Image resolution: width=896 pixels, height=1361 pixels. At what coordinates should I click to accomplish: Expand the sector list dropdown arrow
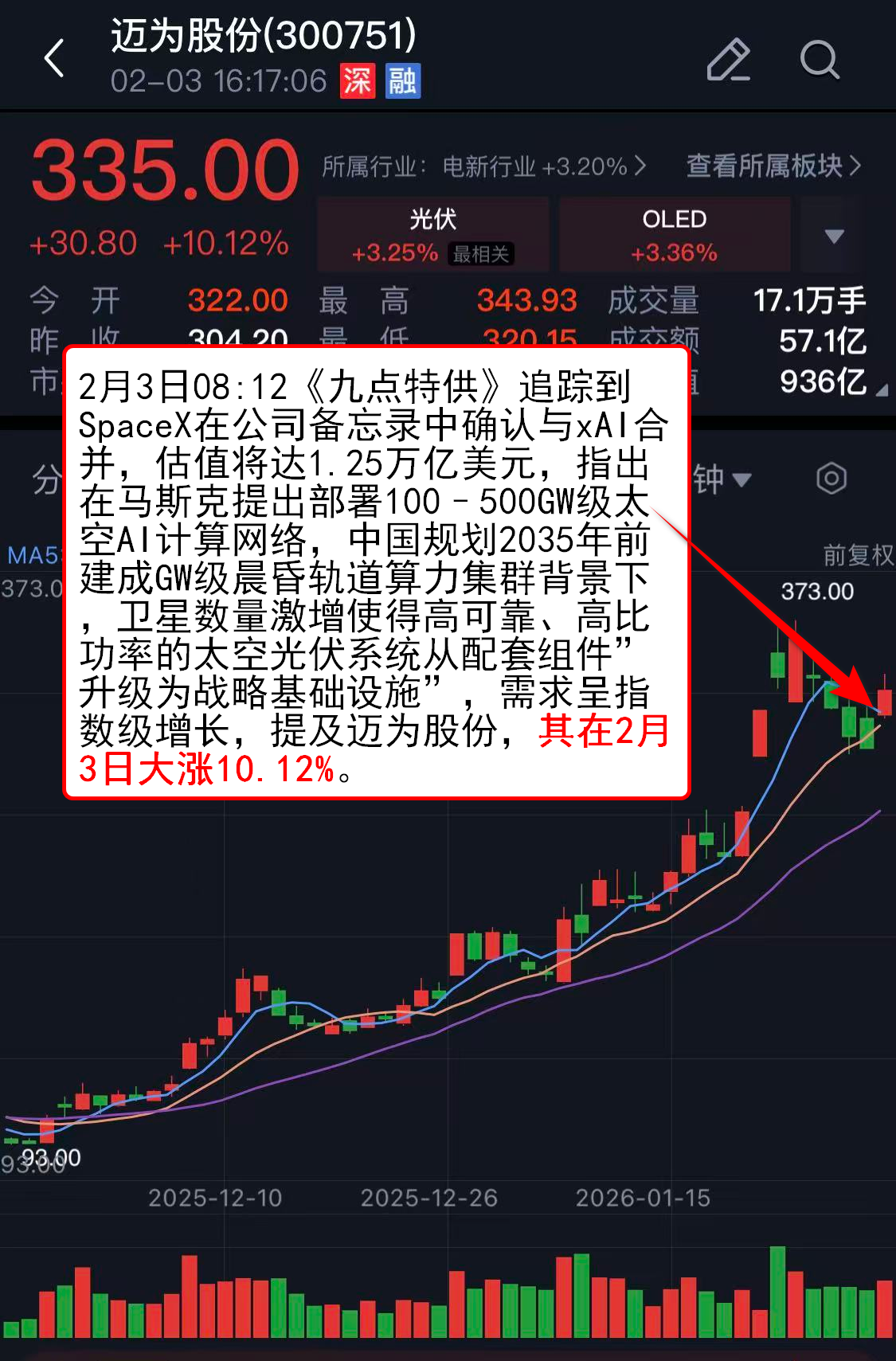point(834,236)
